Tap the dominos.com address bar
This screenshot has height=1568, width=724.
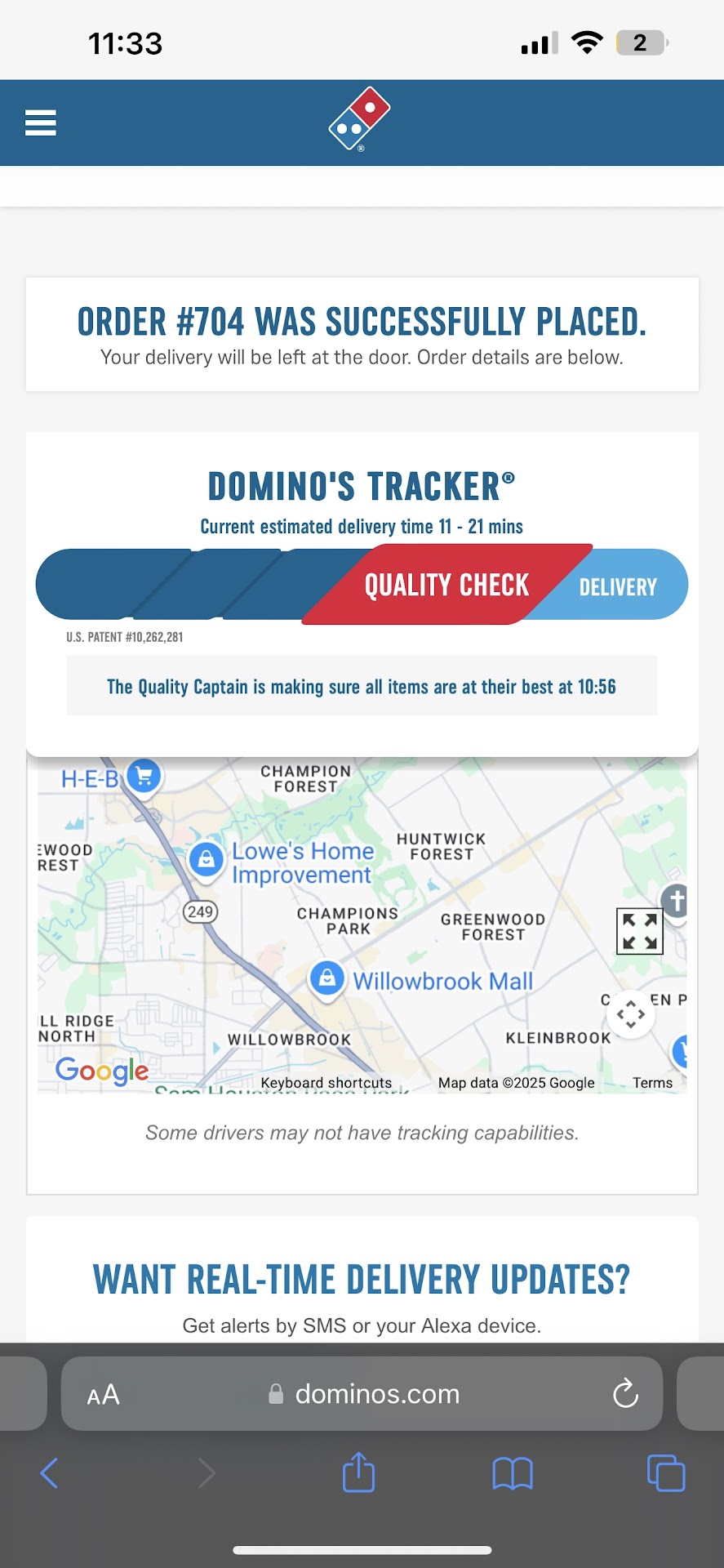click(x=375, y=1394)
